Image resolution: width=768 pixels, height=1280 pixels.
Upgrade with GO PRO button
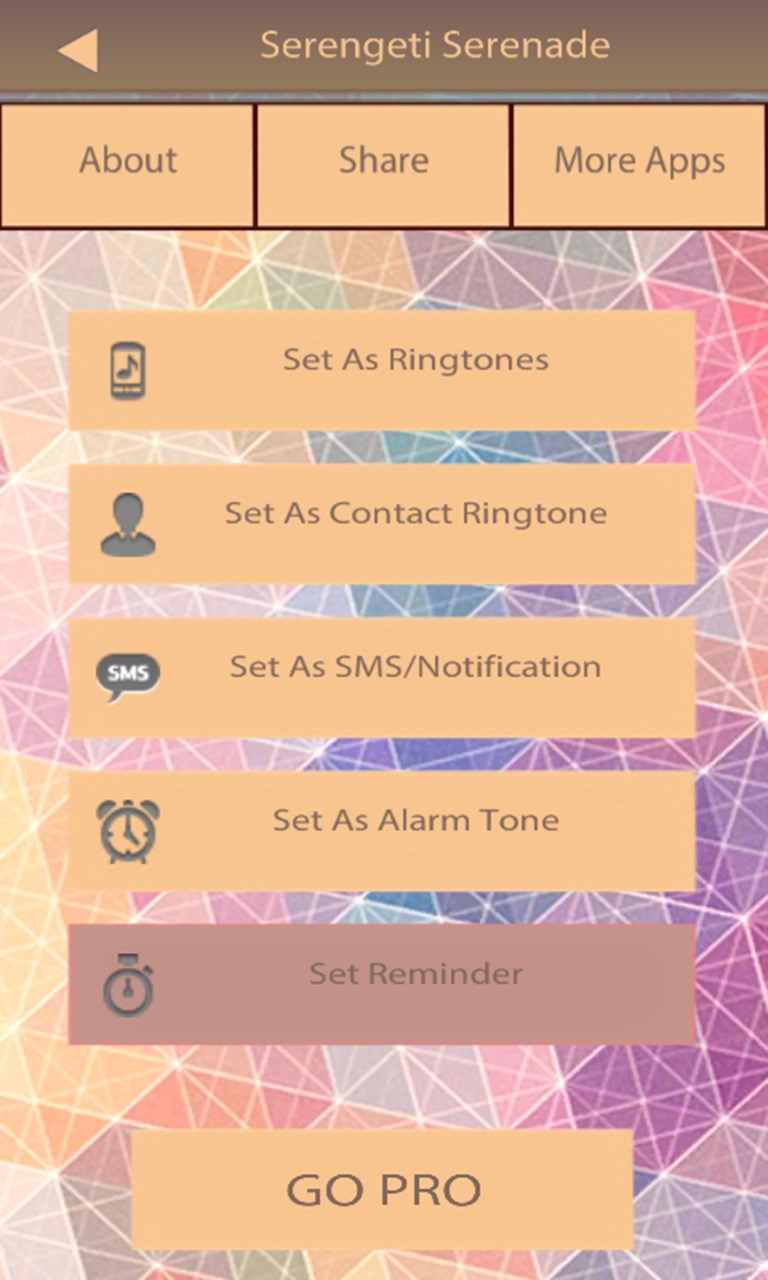(x=383, y=1189)
